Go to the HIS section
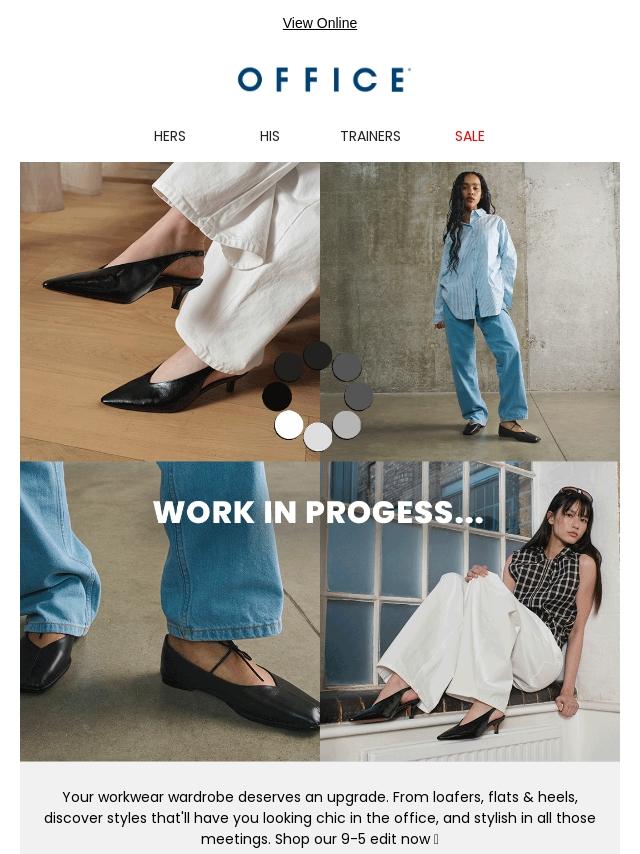Image resolution: width=640 pixels, height=854 pixels. click(270, 136)
